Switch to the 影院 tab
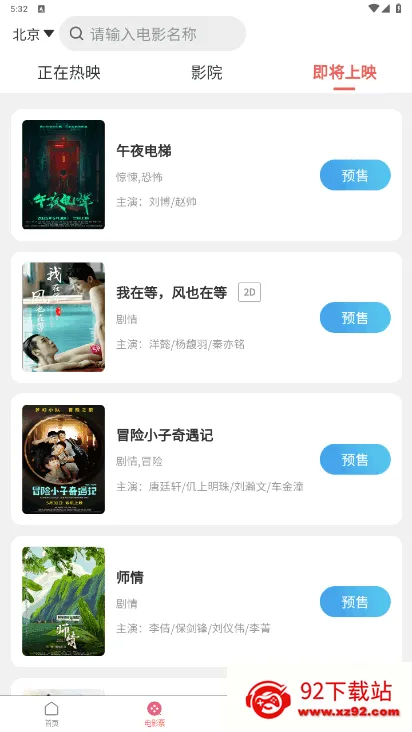412x732 pixels. 206,72
